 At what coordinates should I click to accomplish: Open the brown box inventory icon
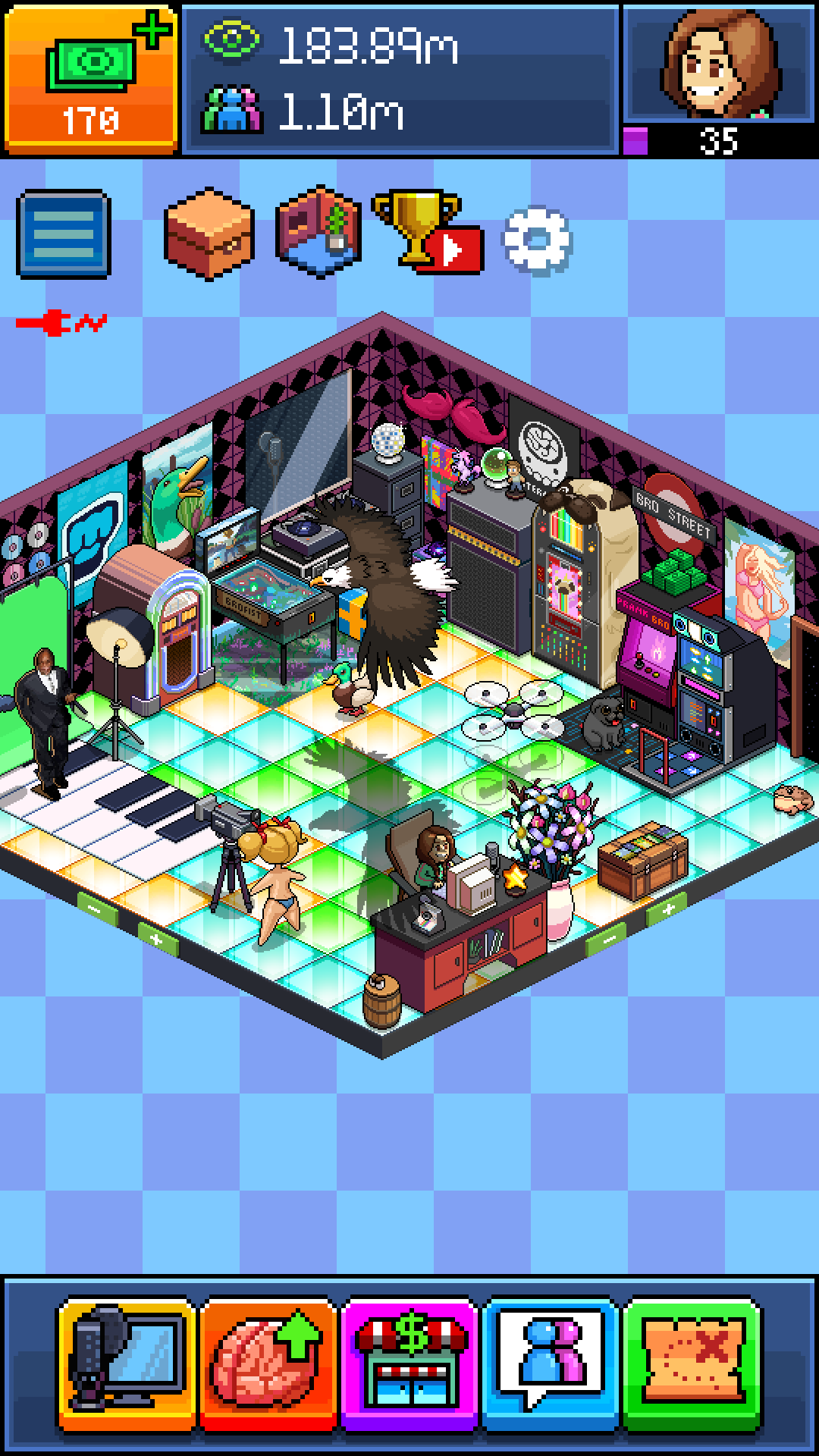pos(209,234)
